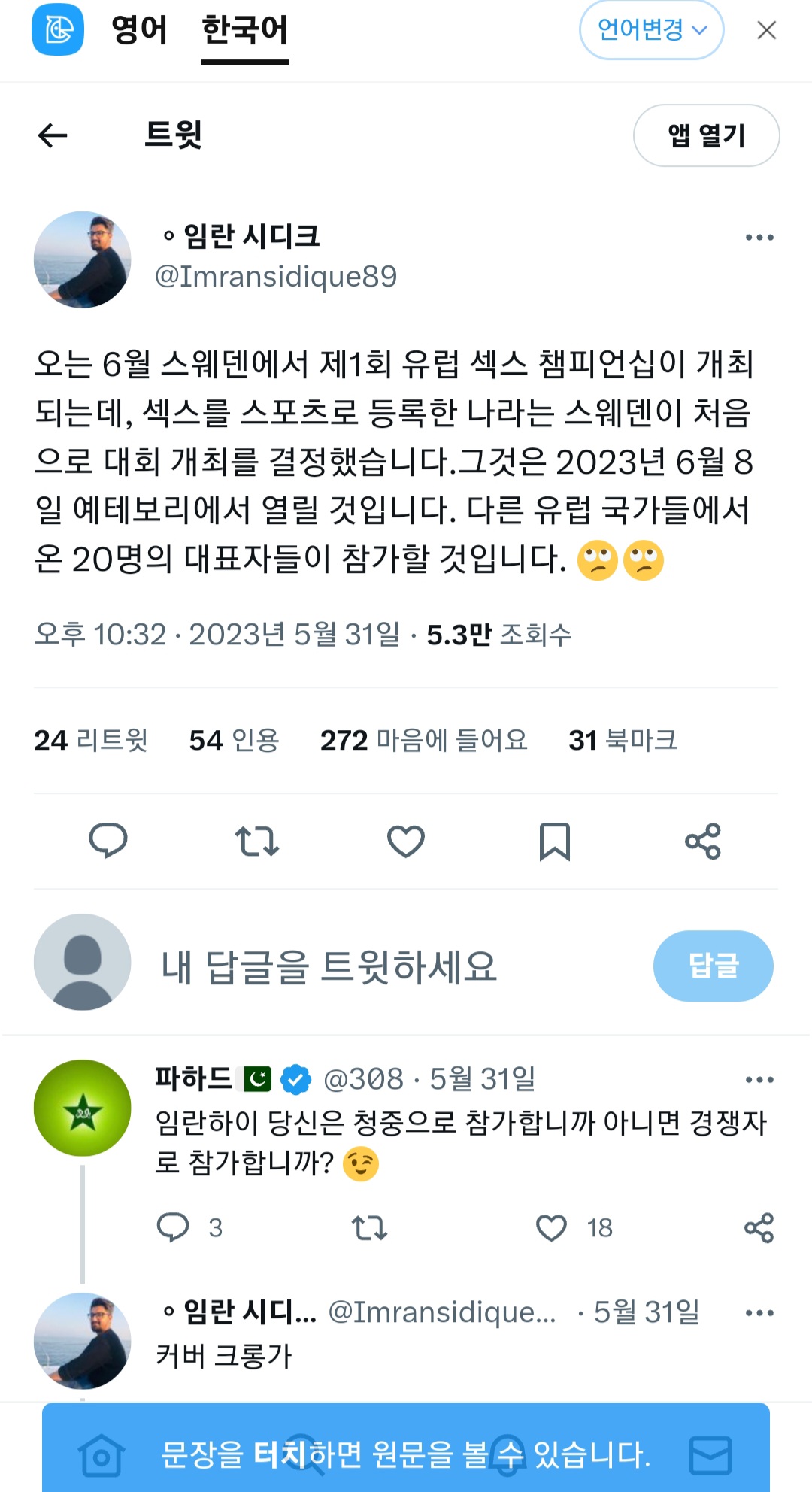Image resolution: width=812 pixels, height=1492 pixels.
Task: Reply to the main tweet
Action: tap(108, 841)
